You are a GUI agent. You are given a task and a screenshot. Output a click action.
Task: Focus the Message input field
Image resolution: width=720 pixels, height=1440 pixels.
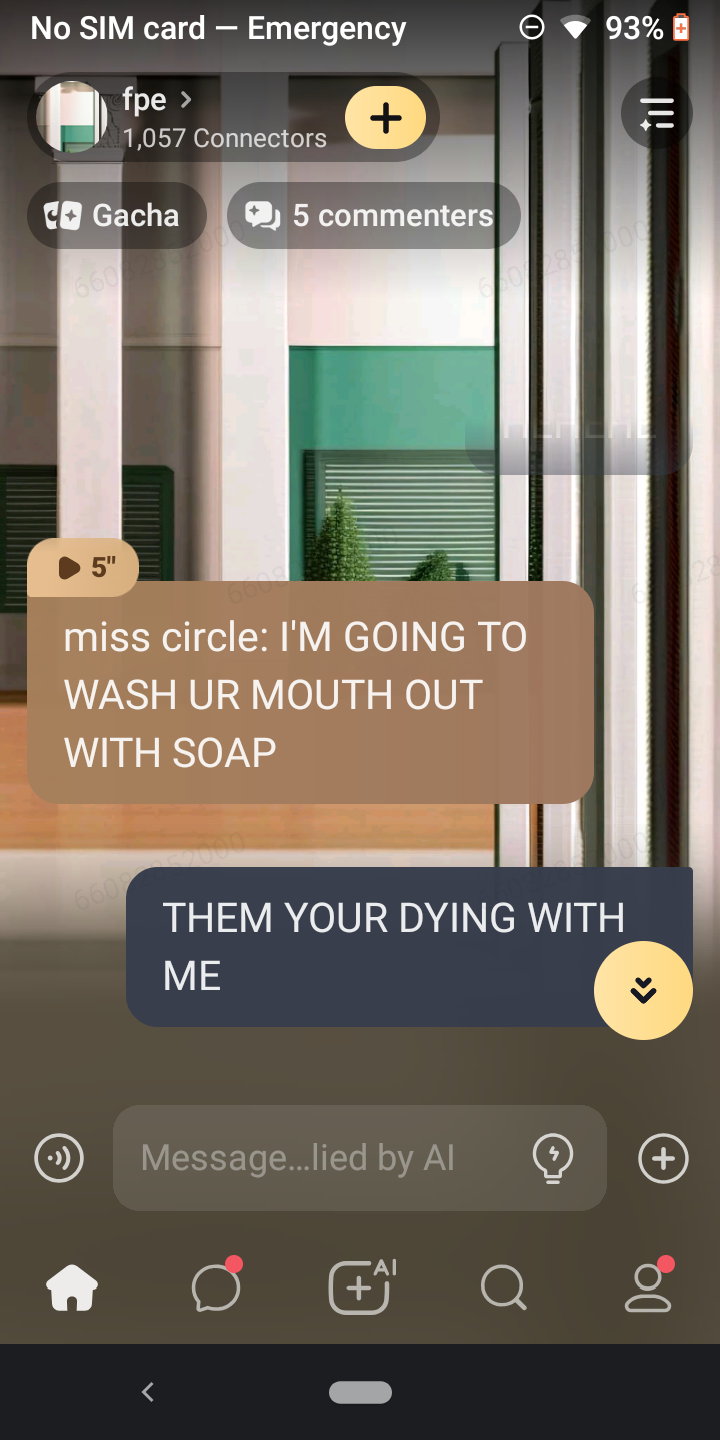pos(320,1158)
